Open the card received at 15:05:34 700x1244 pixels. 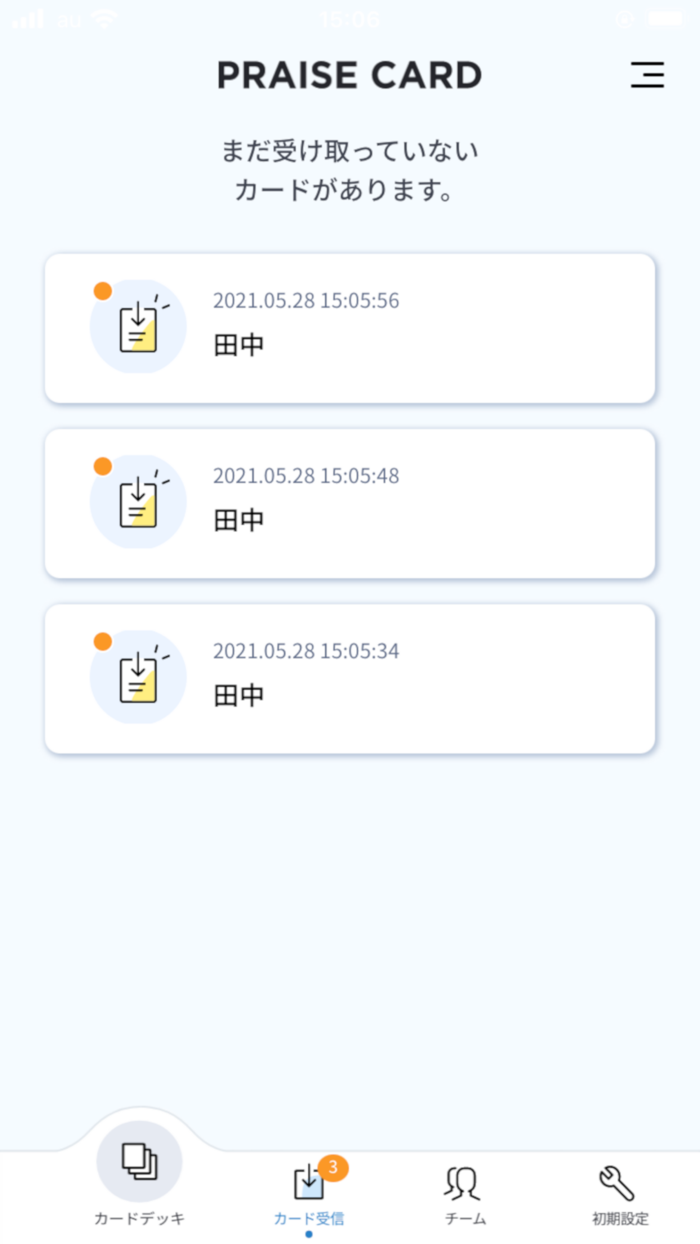(x=350, y=678)
